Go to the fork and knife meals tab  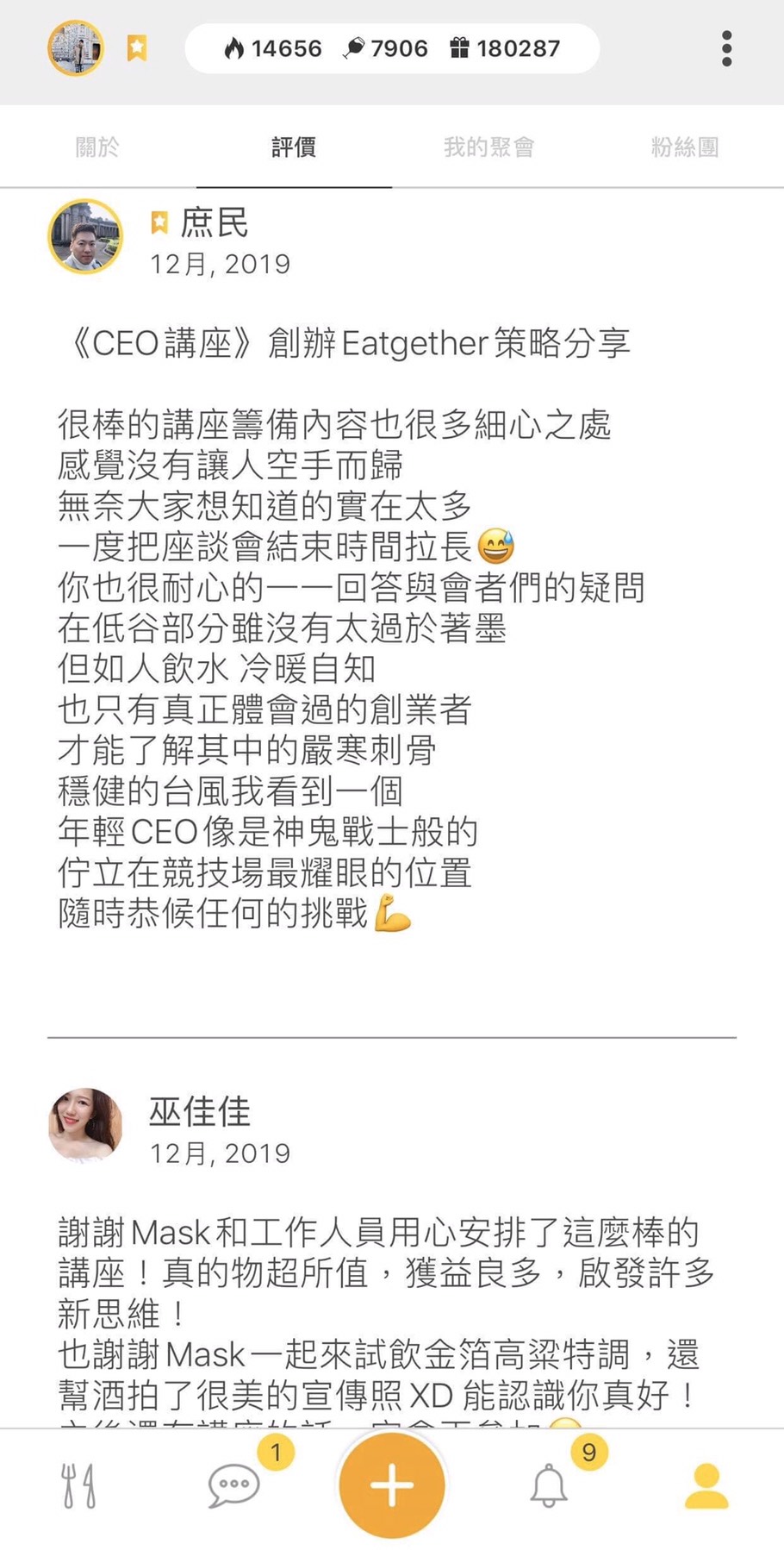tap(78, 1486)
